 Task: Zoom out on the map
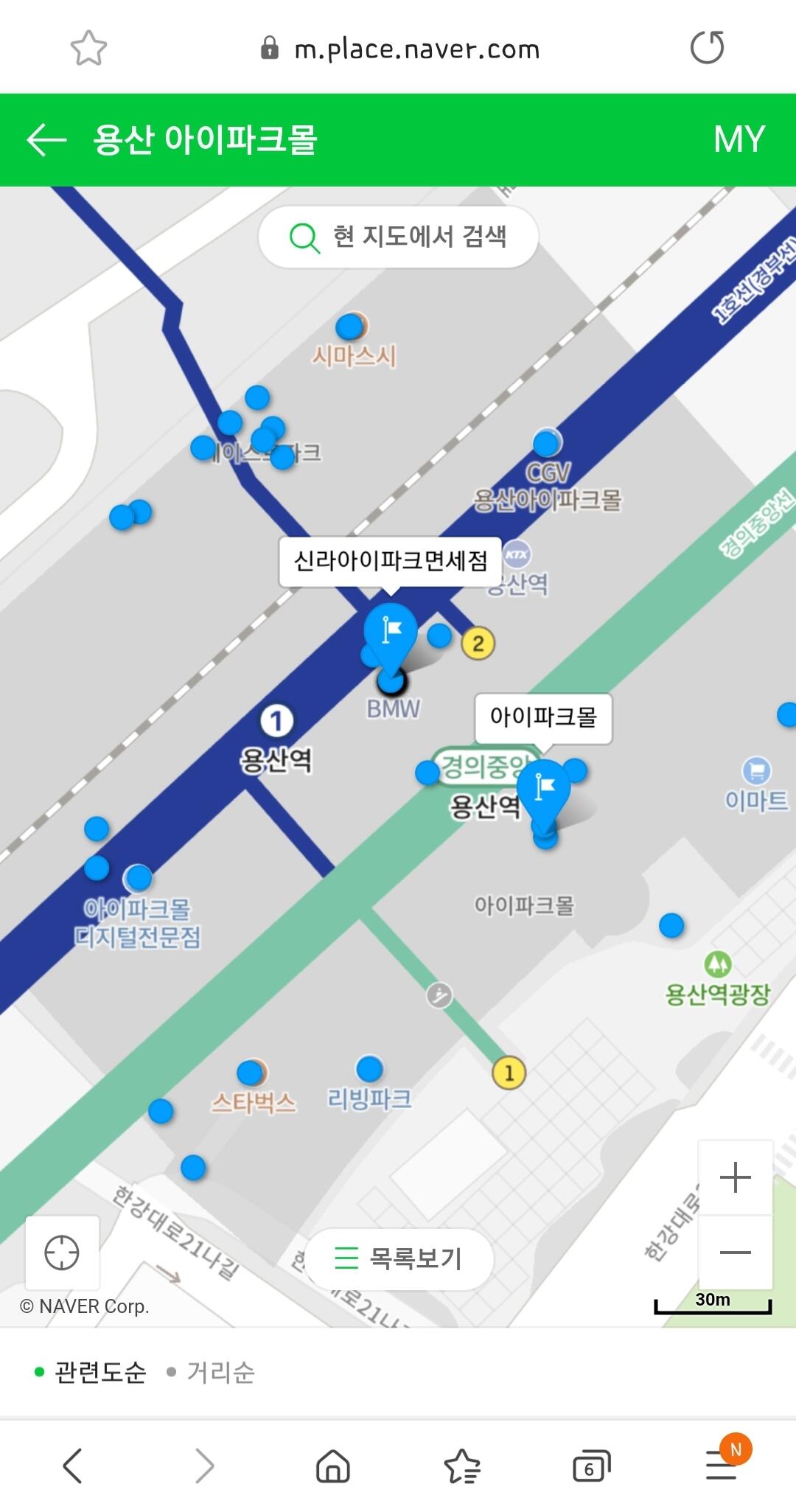[735, 1253]
